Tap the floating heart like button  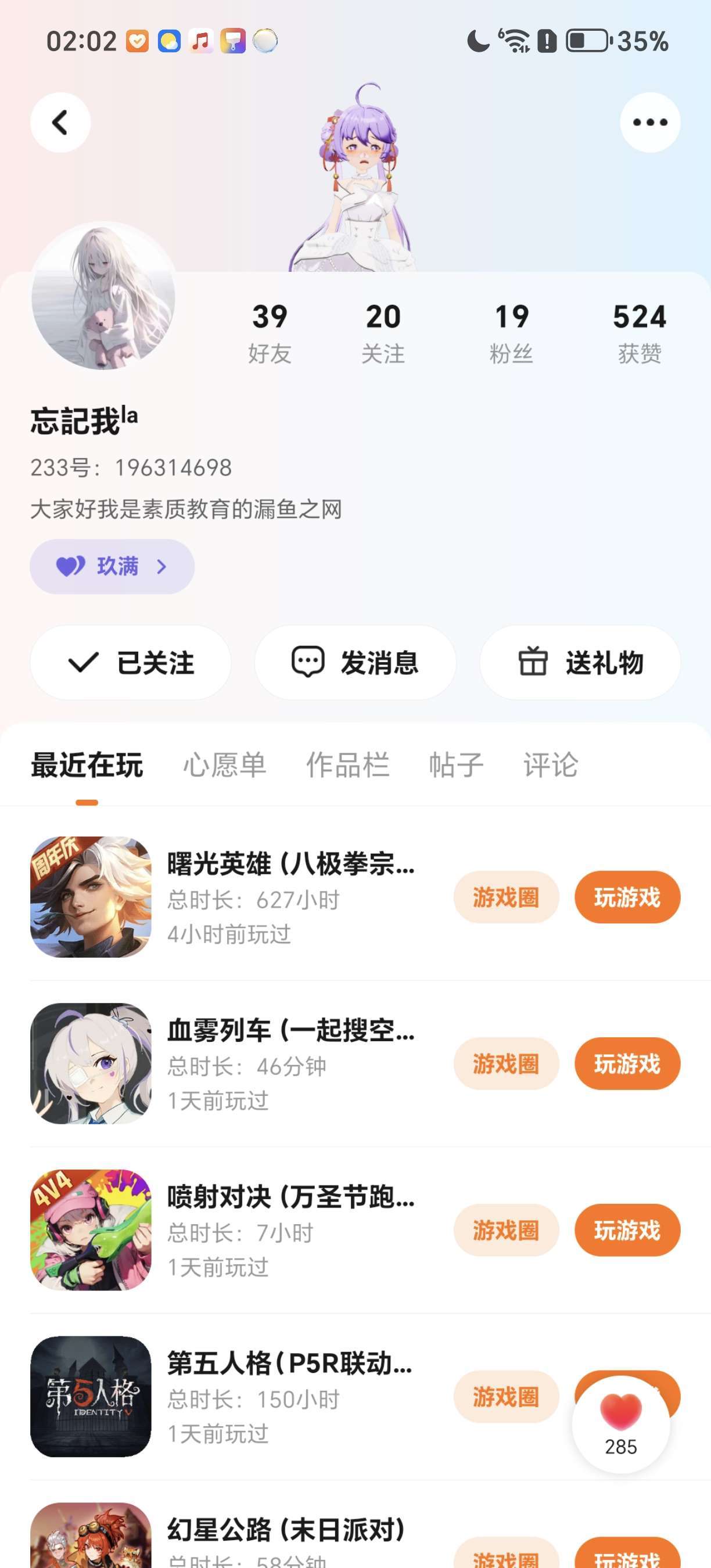620,1423
